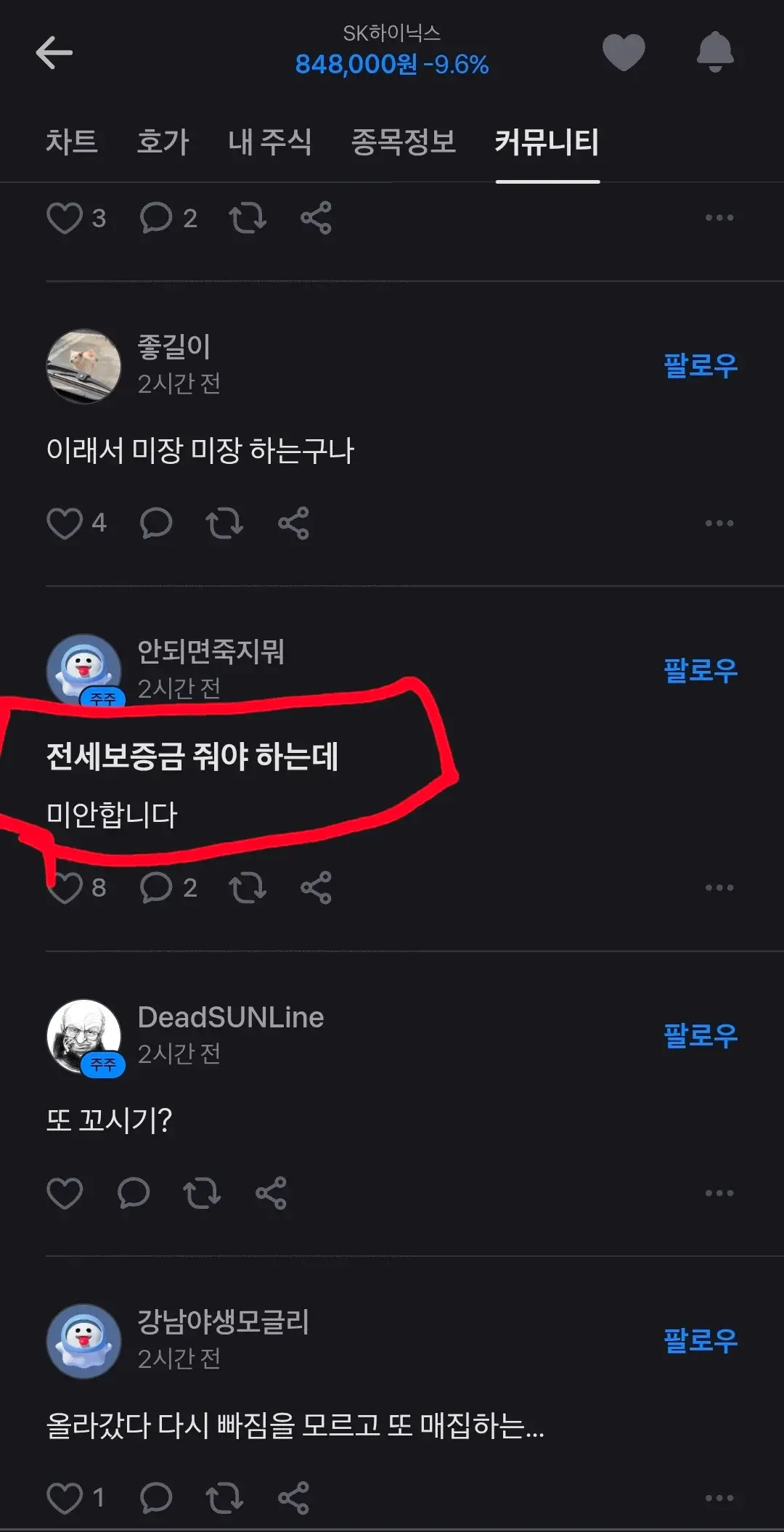Add SK하이닉스 to favorites with heart
Screen dimensions: 784x1532
coord(624,52)
